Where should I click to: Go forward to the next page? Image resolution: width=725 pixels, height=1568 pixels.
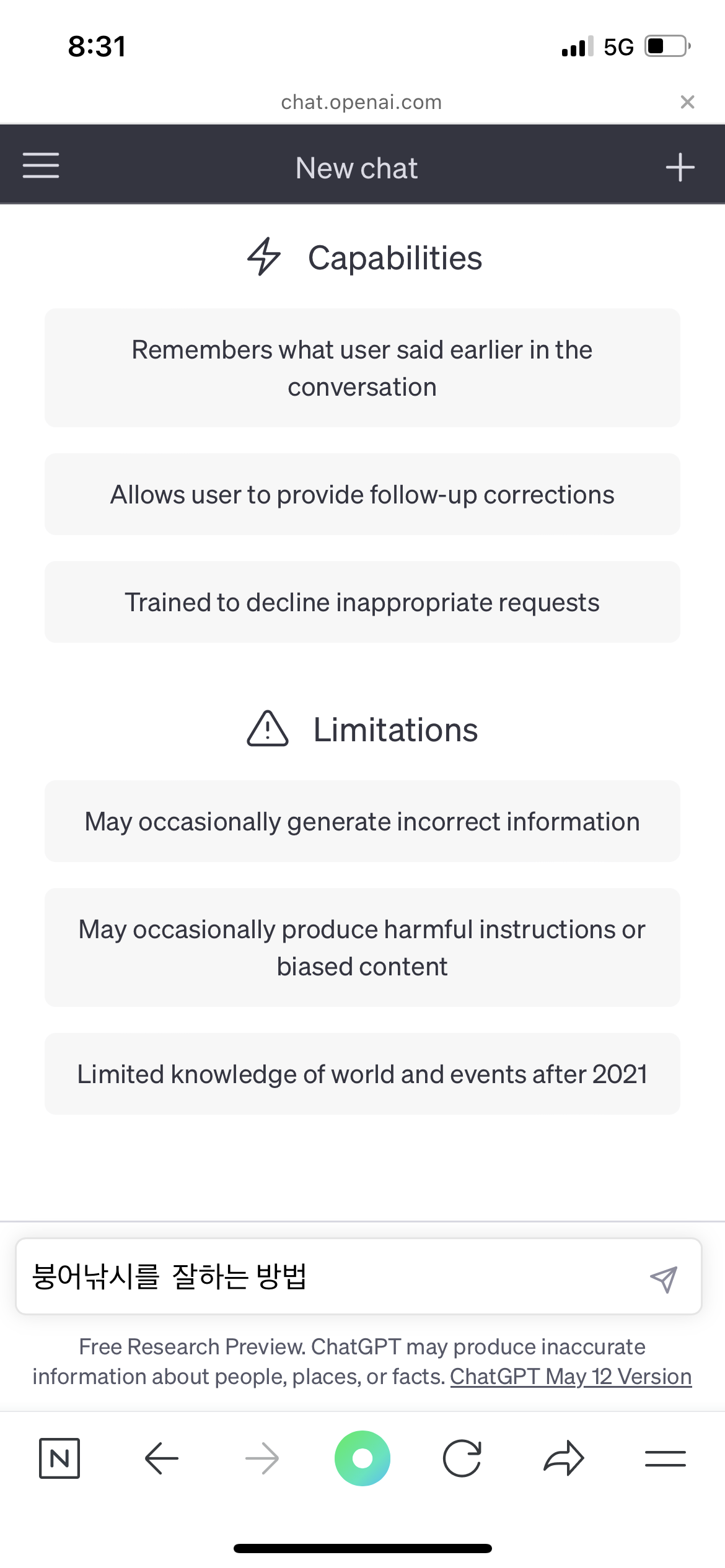click(x=262, y=1458)
